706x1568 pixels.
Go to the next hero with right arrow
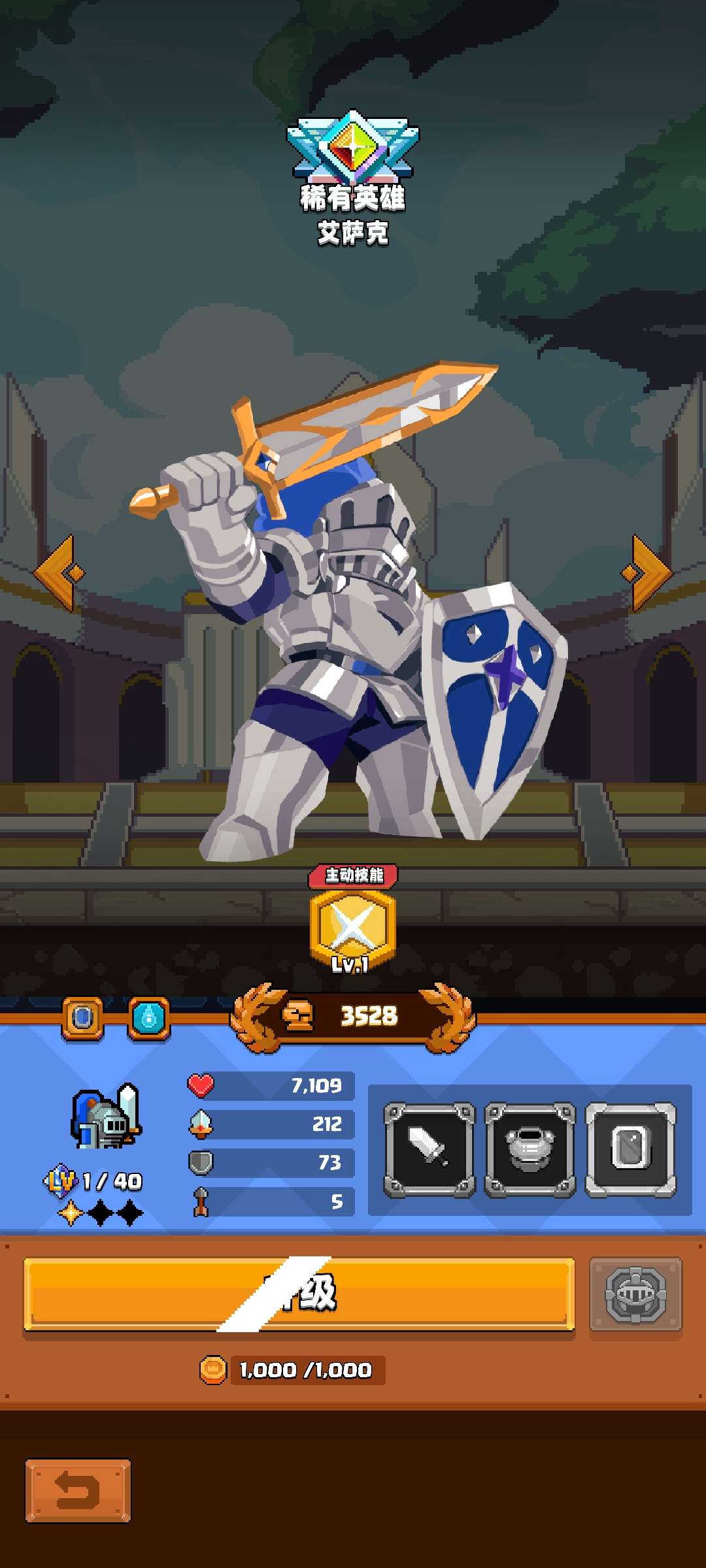(x=646, y=573)
